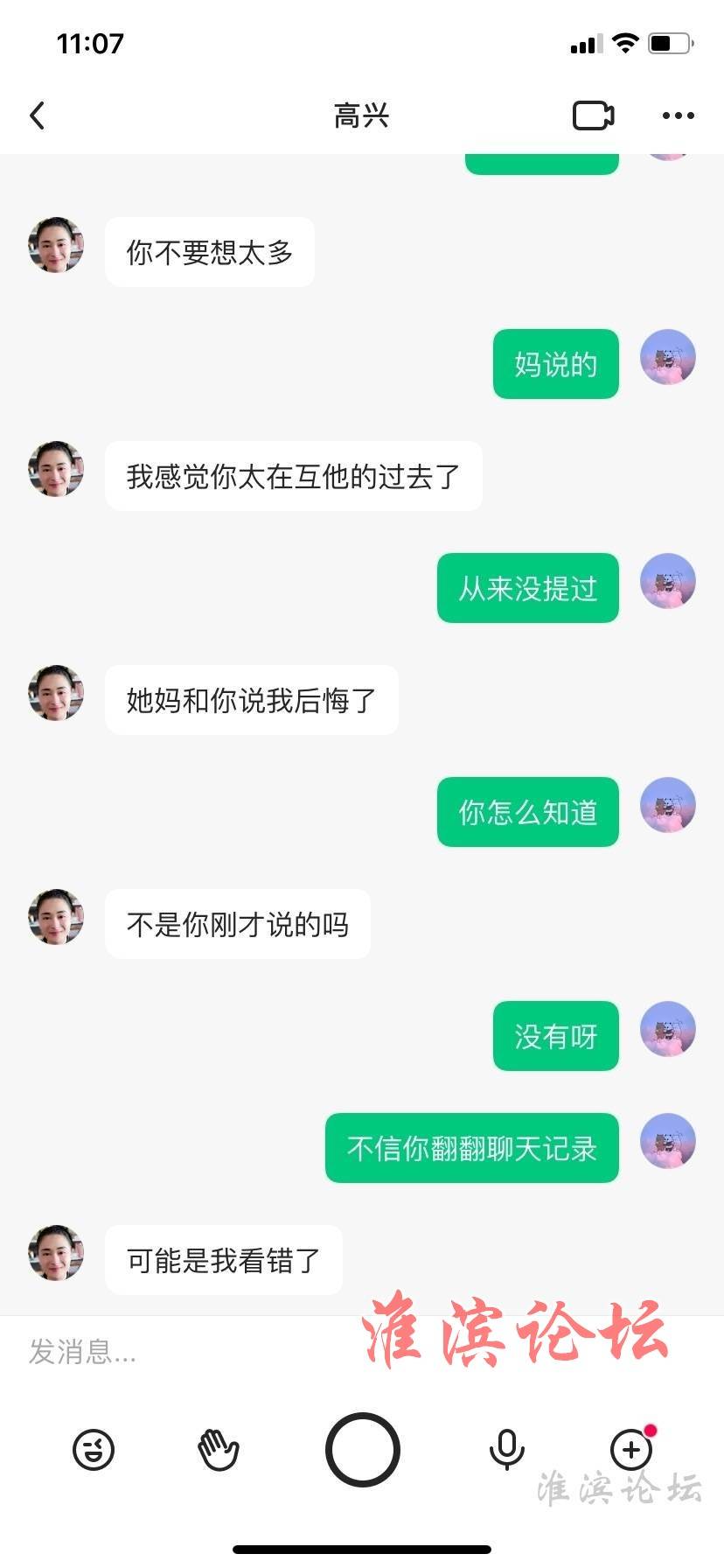Start a video call with 高兴
This screenshot has height=1568, width=724.
point(593,115)
